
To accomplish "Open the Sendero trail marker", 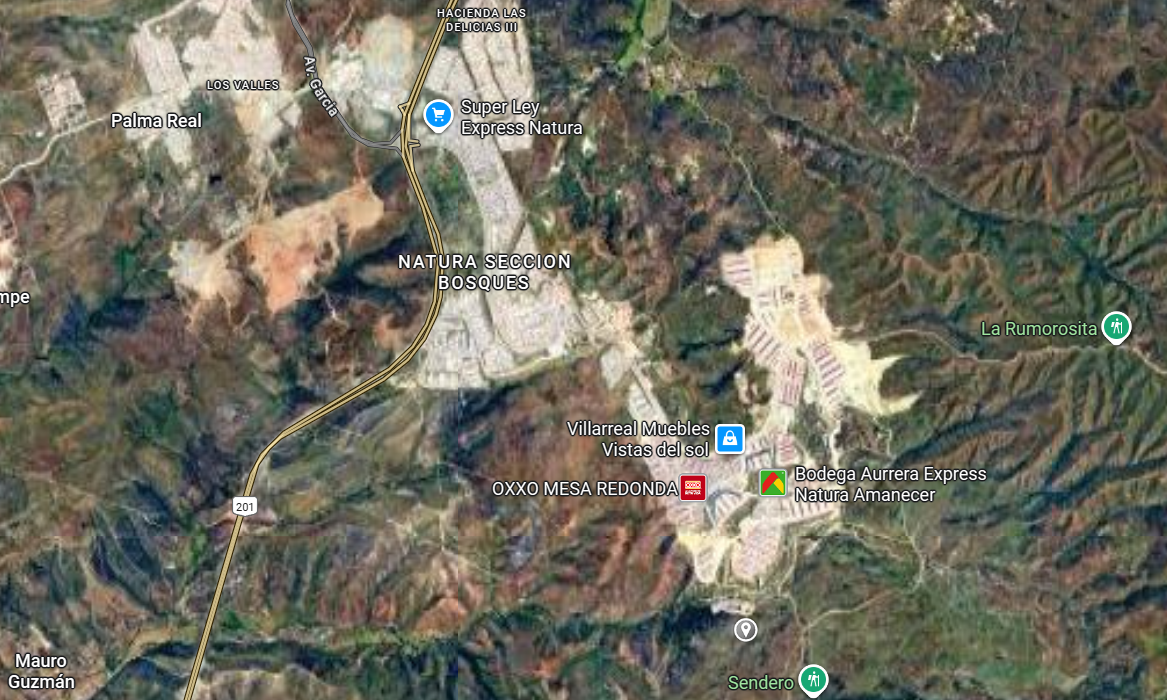I will pos(814,680).
